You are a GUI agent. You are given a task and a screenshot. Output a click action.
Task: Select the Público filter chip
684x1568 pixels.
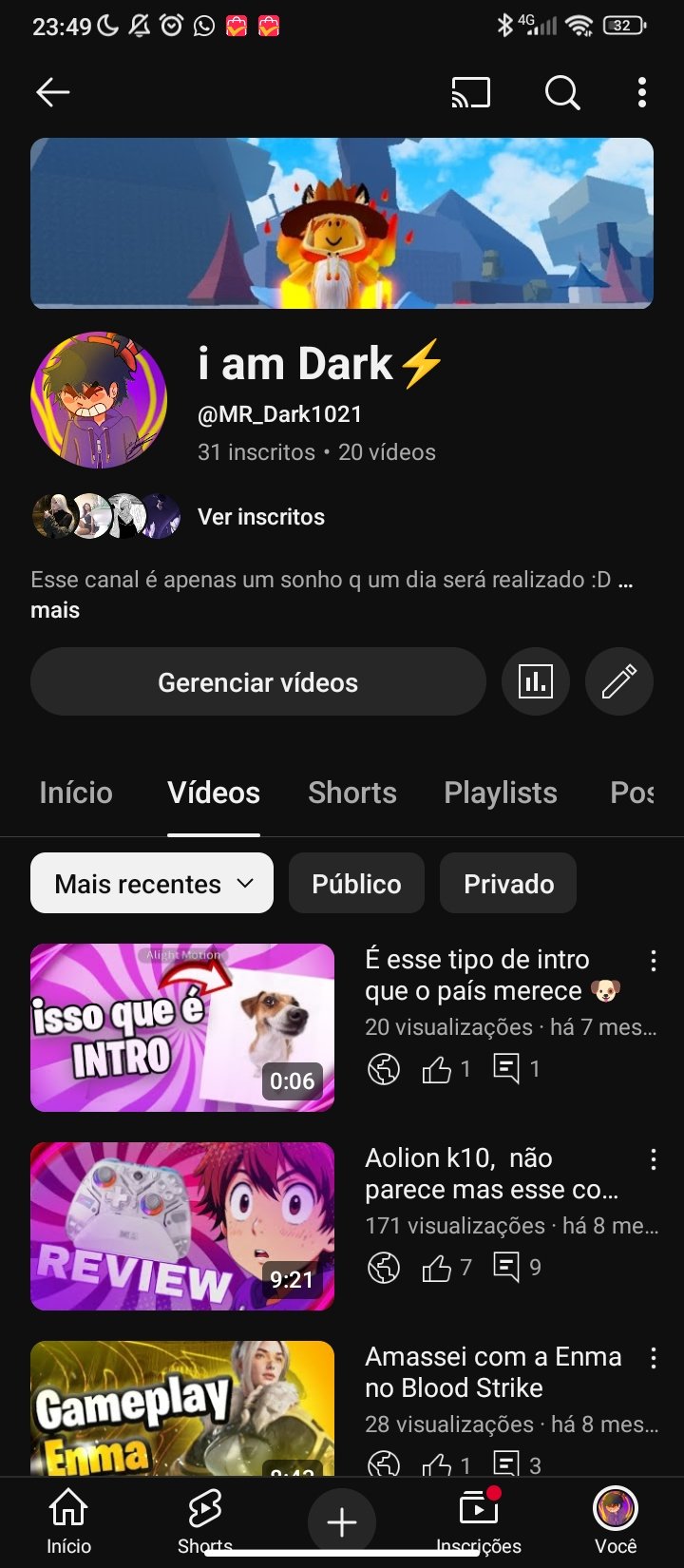coord(356,883)
